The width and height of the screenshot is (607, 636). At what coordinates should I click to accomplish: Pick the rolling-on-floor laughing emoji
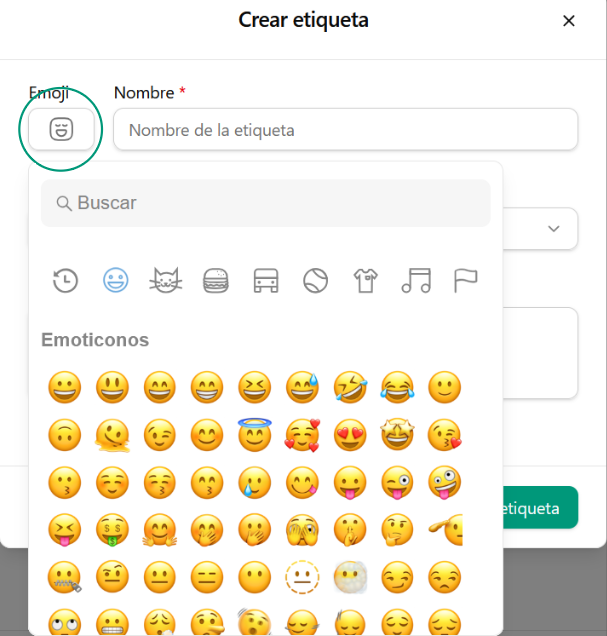pos(350,387)
